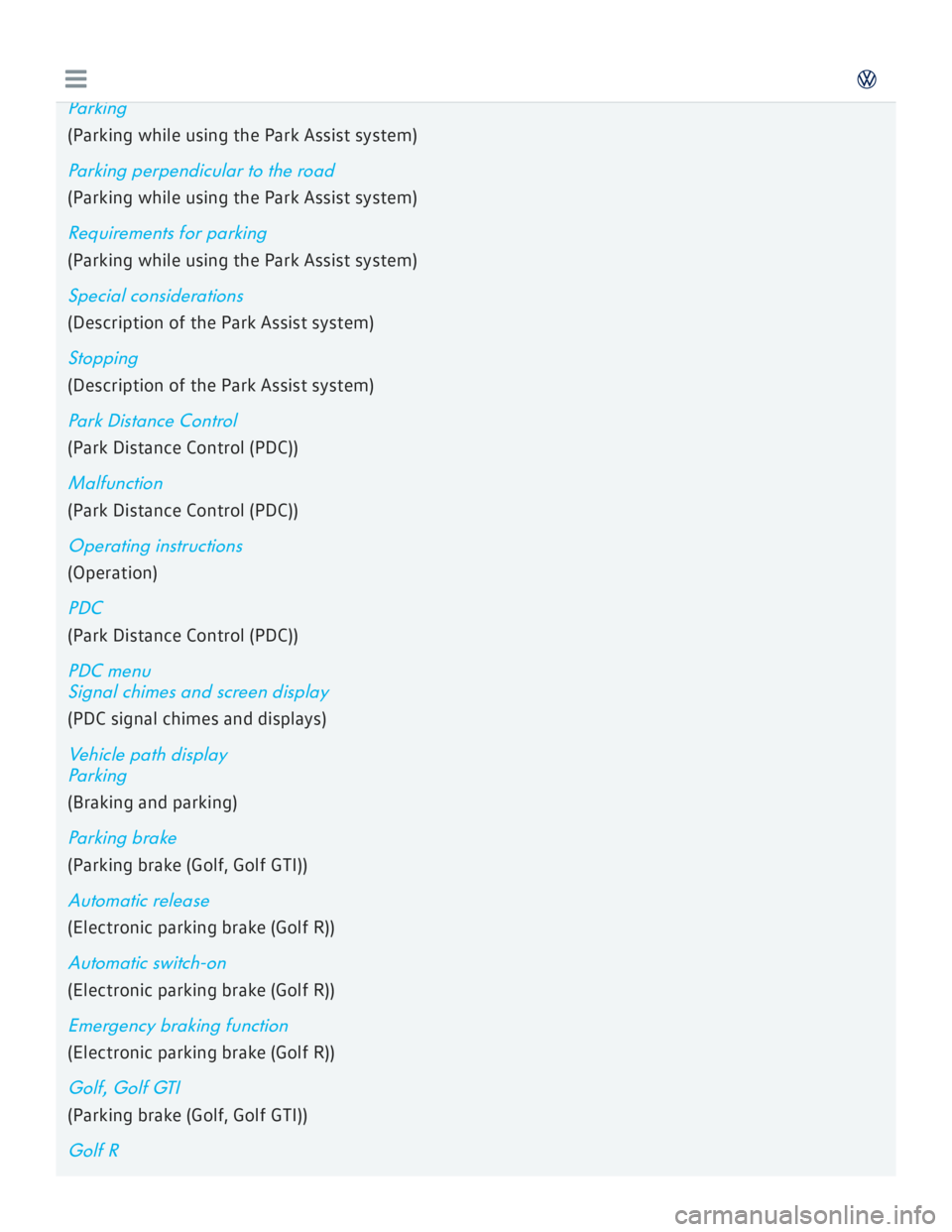The height and width of the screenshot is (1232, 952).
Task: Select the 'PDC' link
Action: 85,608
